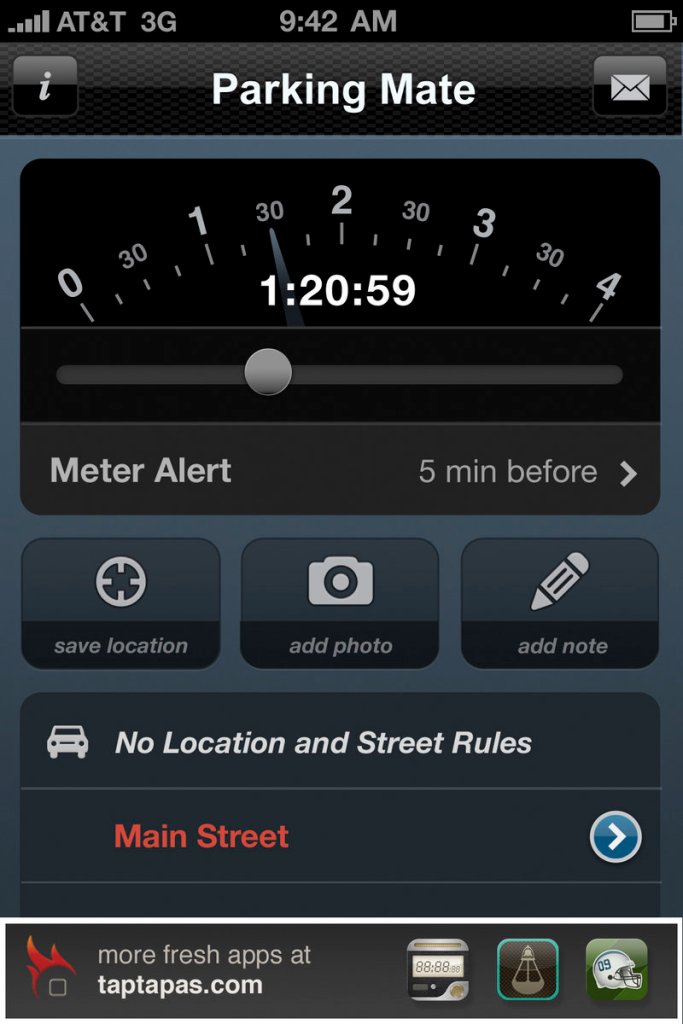Viewport: 683px width, 1024px height.
Task: Open the lamp app icon in the ad
Action: tap(527, 970)
